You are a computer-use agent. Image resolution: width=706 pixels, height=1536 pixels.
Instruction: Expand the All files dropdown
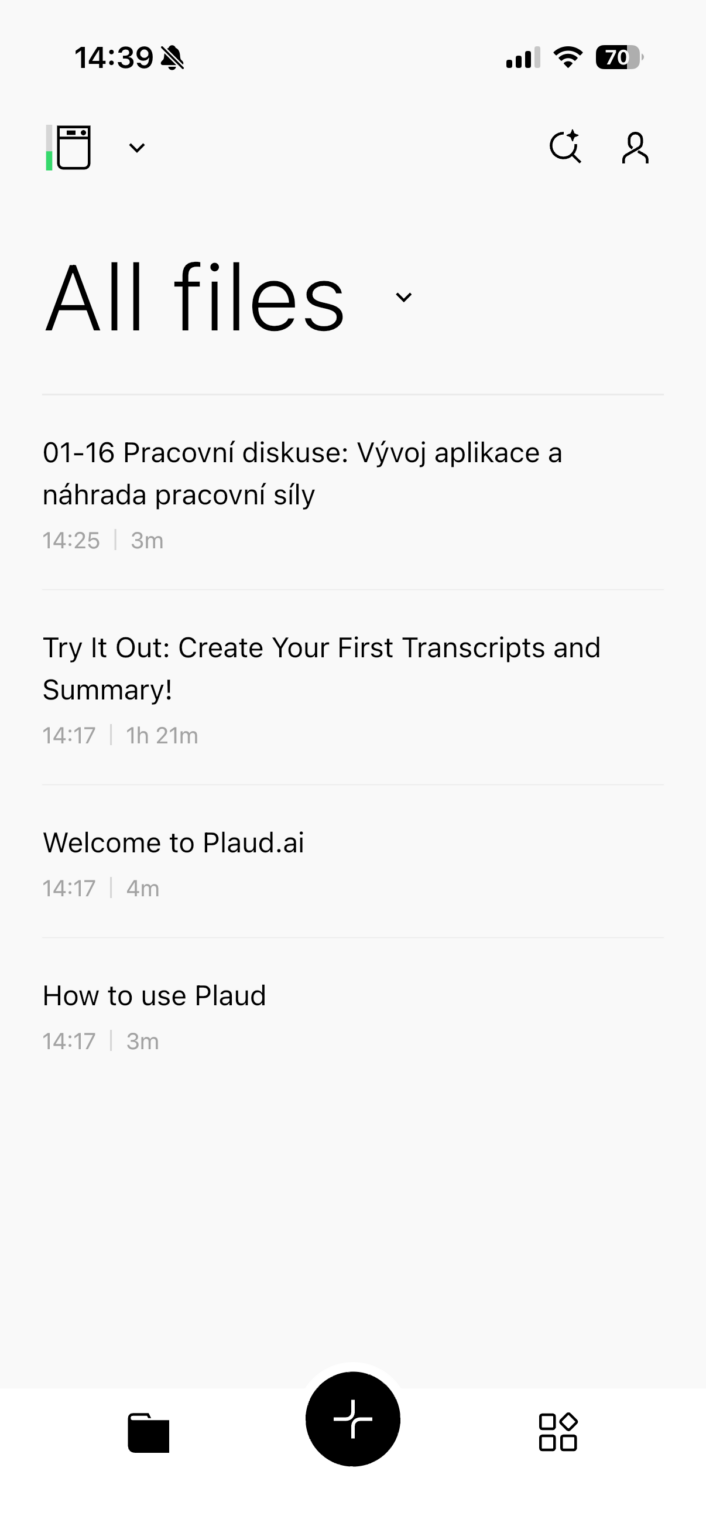tap(403, 297)
